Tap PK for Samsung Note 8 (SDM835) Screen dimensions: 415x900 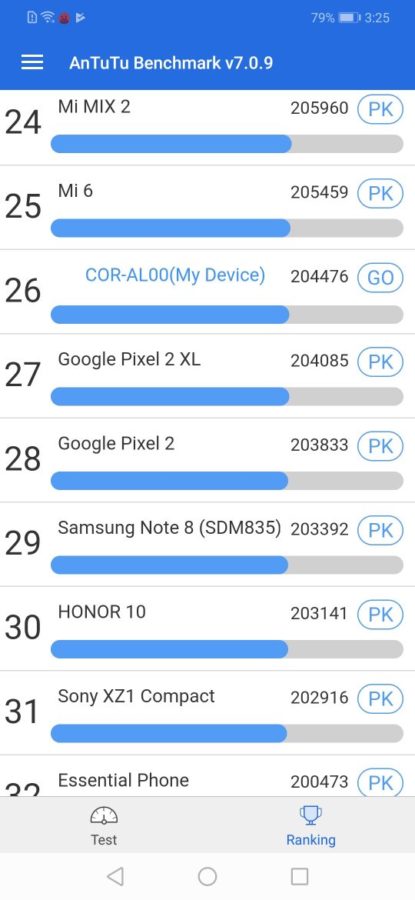click(x=381, y=530)
